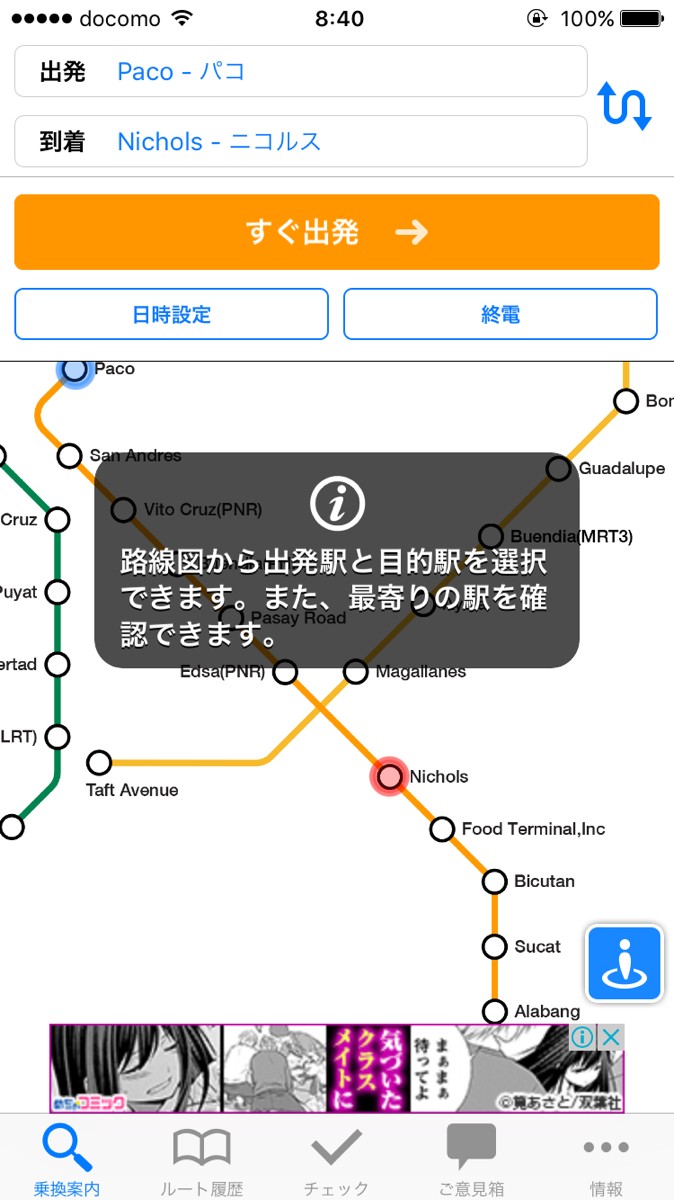Find nearest station with the location button
674x1200 pixels.
tap(625, 964)
